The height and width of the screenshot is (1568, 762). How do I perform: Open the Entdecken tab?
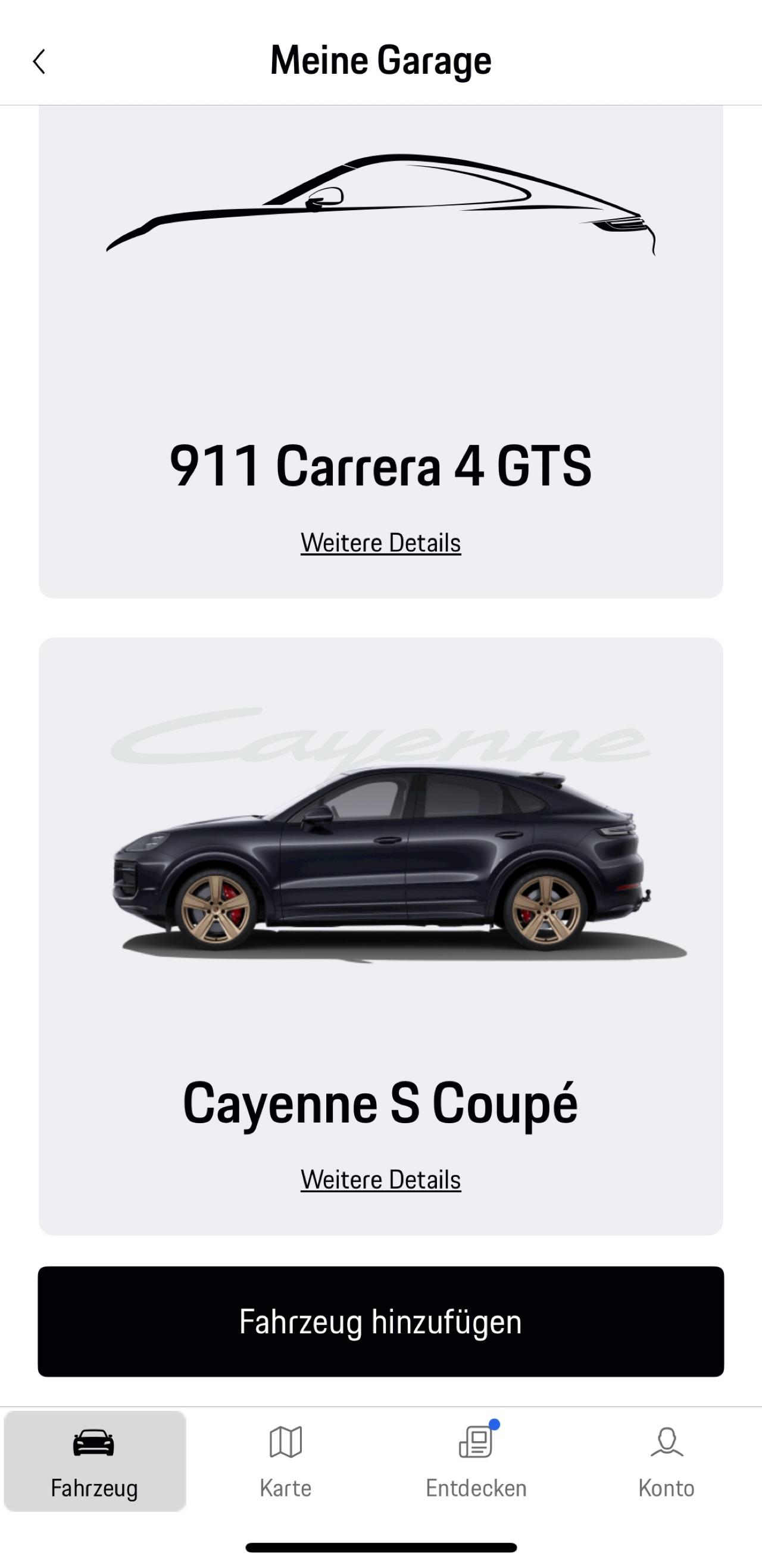point(476,1461)
